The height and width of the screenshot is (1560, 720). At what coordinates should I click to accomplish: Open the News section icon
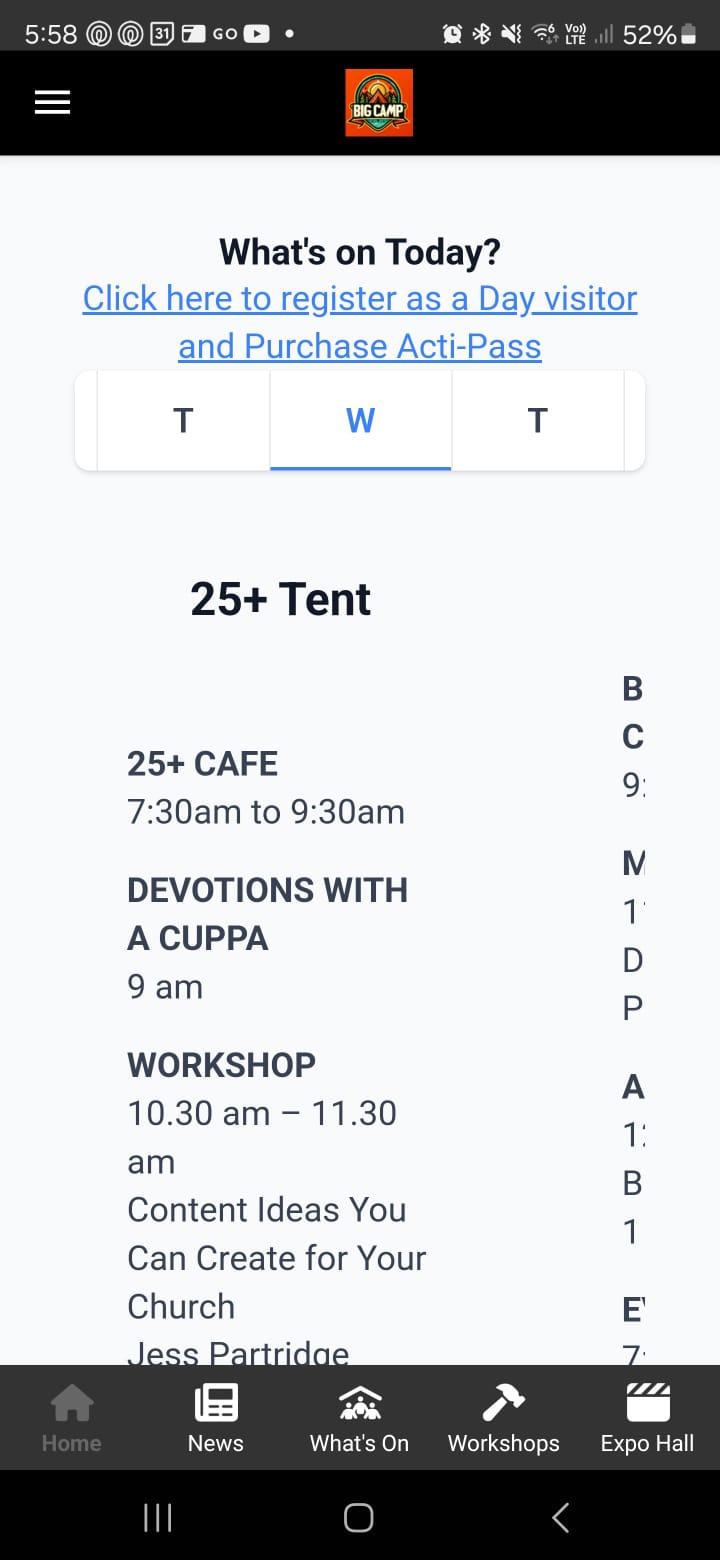pos(215,1404)
